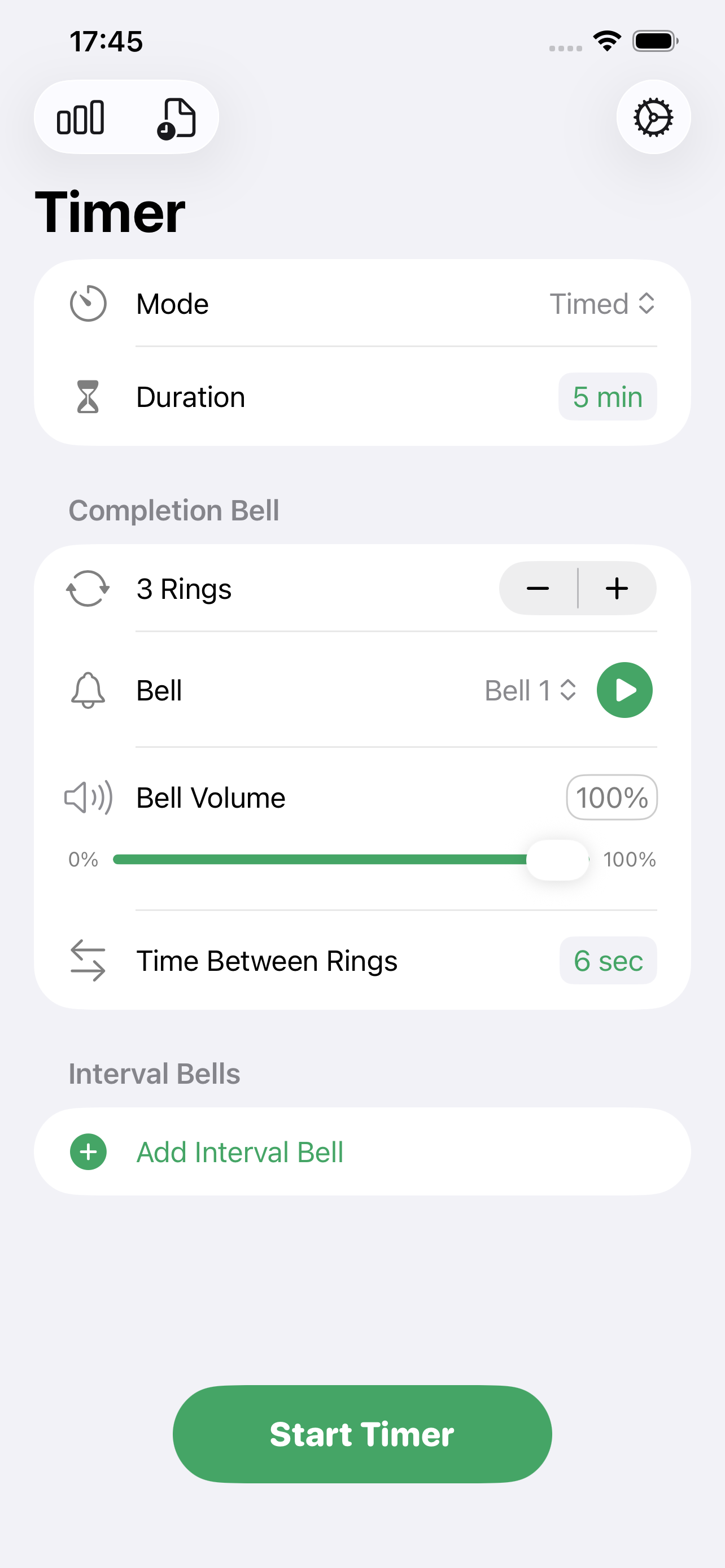Open the 5 min duration selector
Viewport: 725px width, 1568px height.
coord(608,396)
